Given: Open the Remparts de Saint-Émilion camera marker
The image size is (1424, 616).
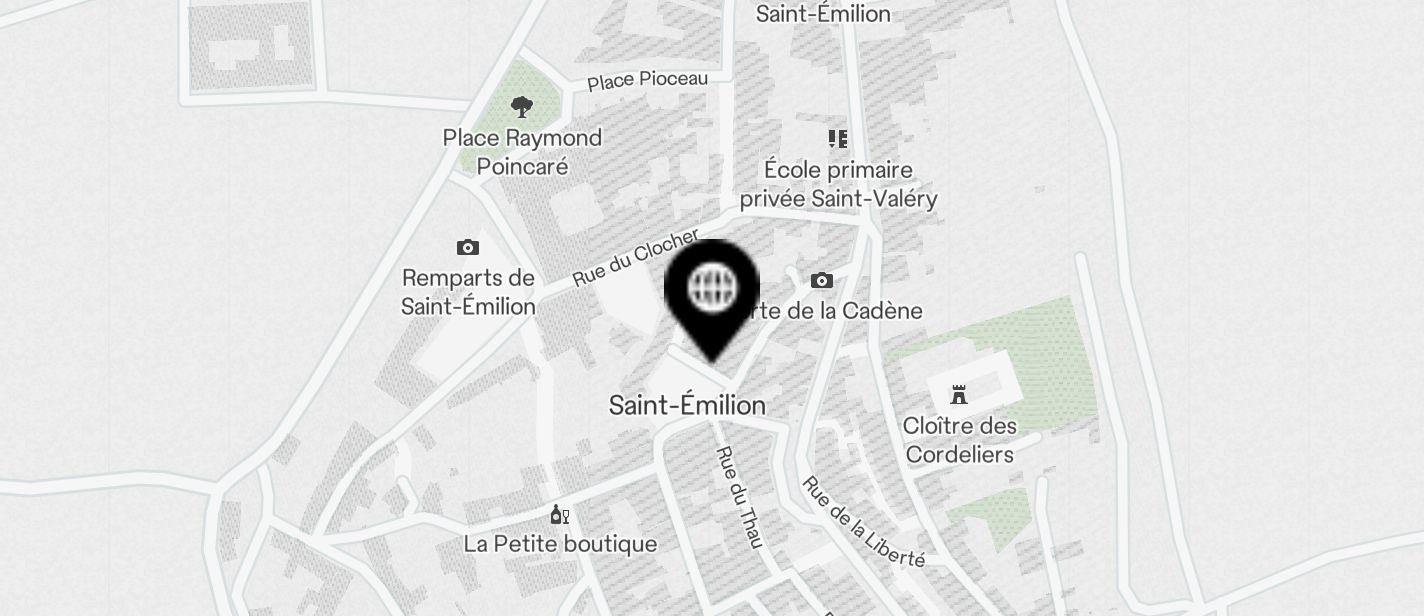Looking at the screenshot, I should click(x=467, y=248).
